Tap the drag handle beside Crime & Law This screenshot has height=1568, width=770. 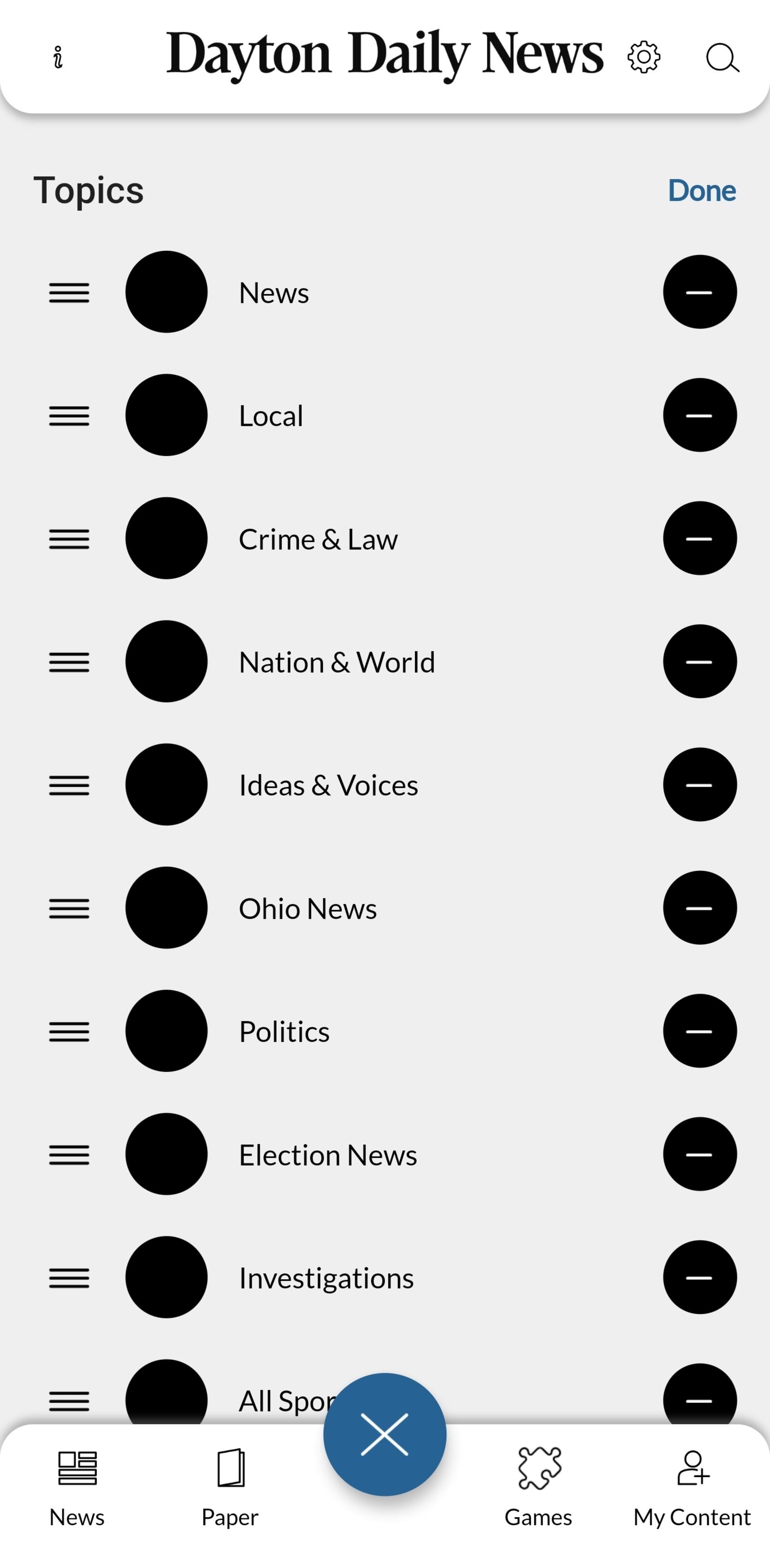pyautogui.click(x=69, y=539)
